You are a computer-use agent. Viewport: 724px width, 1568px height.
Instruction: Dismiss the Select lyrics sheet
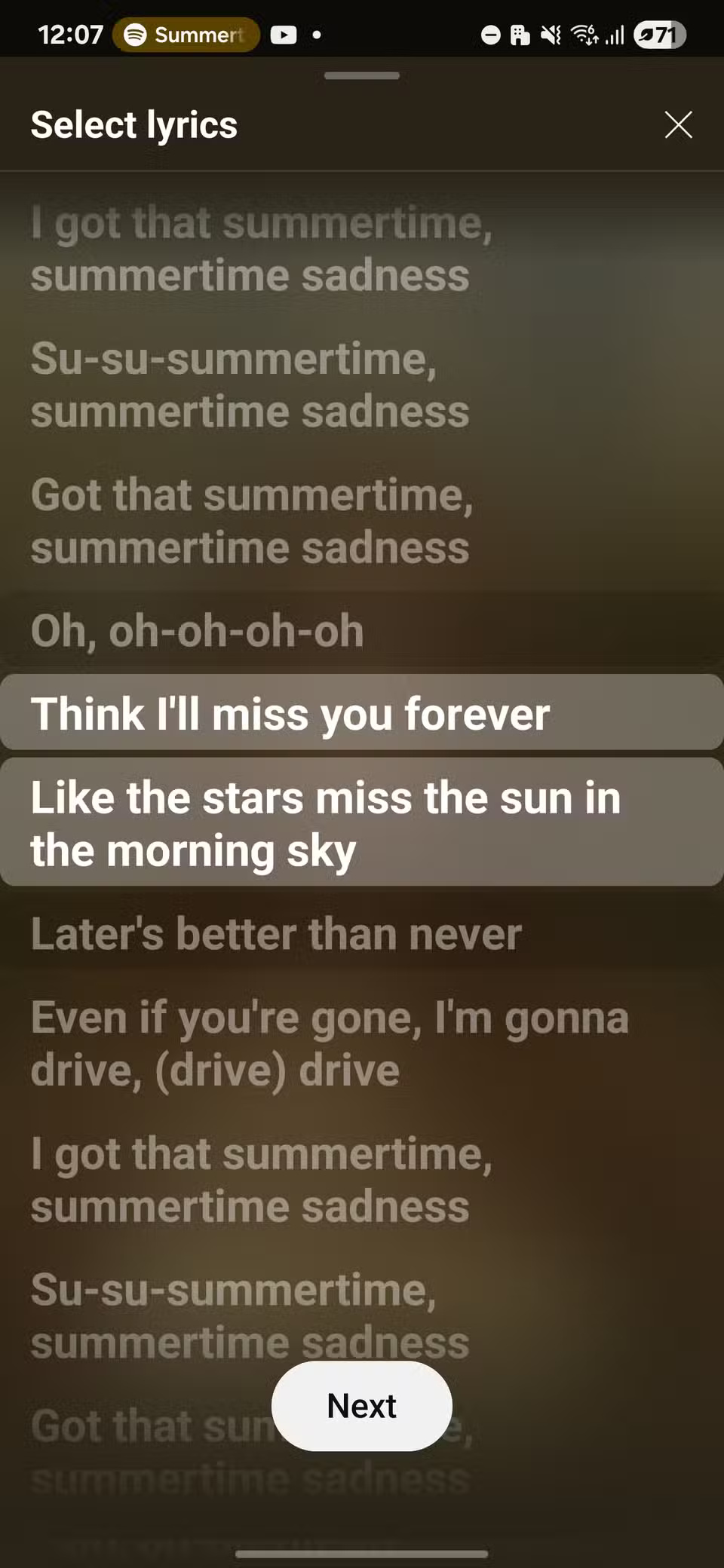[678, 124]
